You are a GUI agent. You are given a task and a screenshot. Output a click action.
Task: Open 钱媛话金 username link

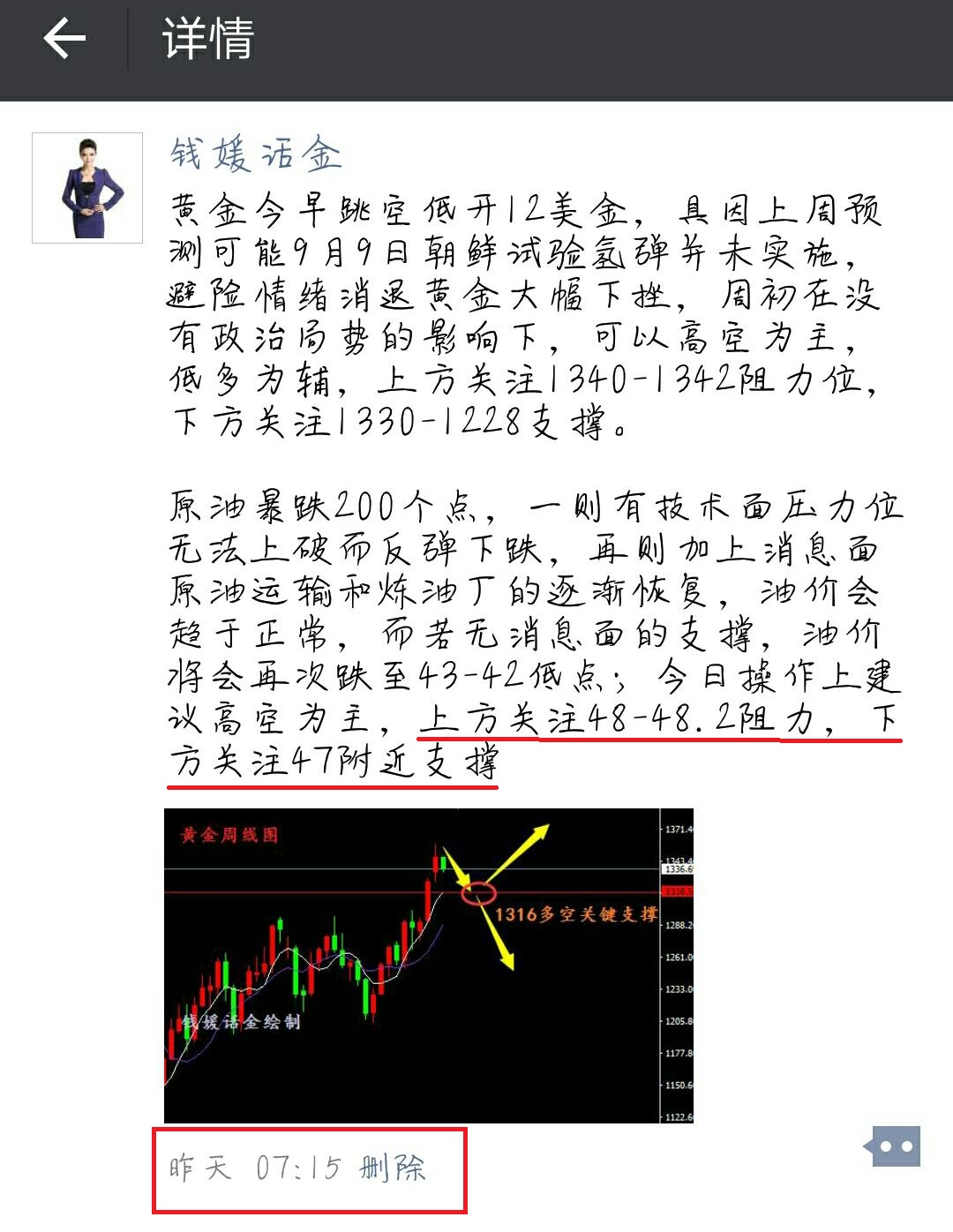(x=256, y=155)
